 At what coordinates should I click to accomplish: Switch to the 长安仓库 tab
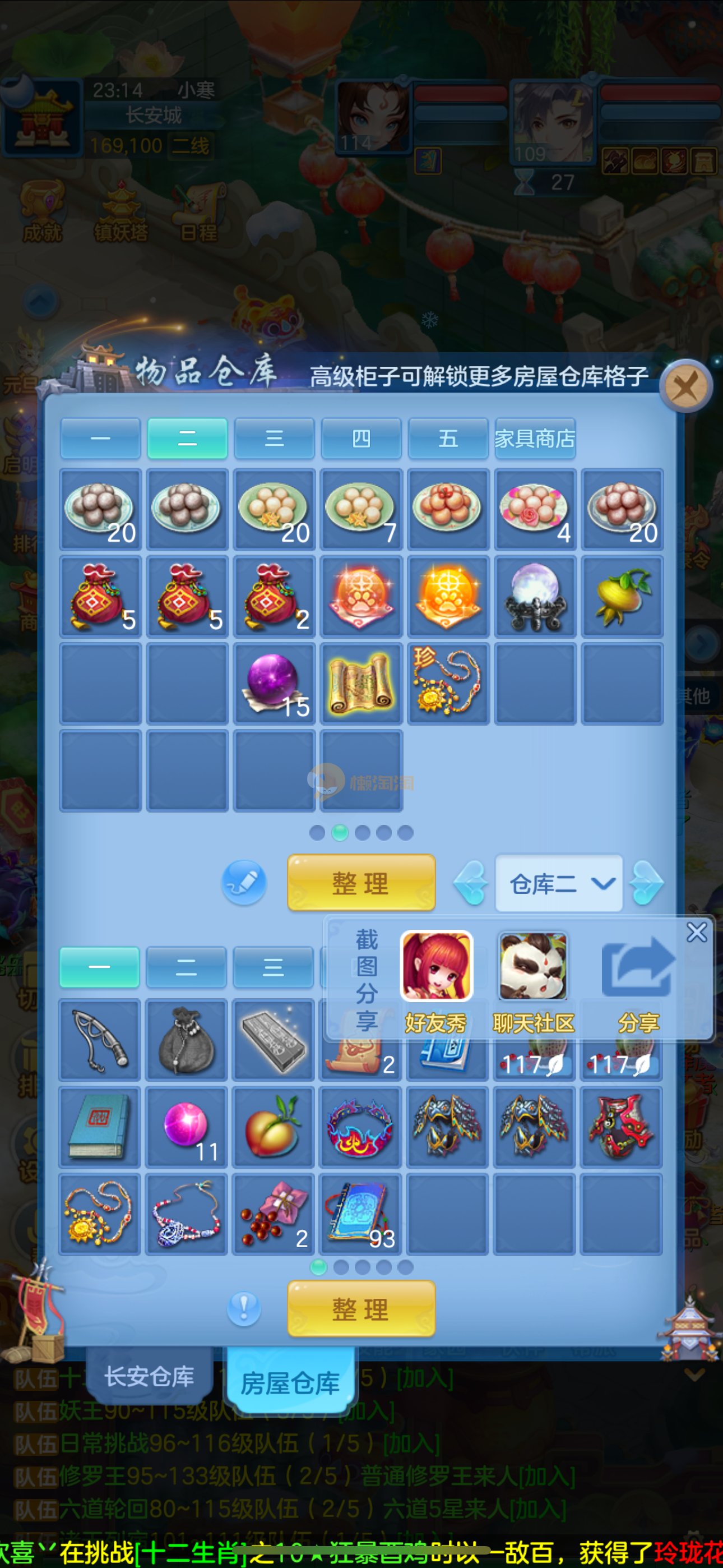pyautogui.click(x=149, y=1377)
